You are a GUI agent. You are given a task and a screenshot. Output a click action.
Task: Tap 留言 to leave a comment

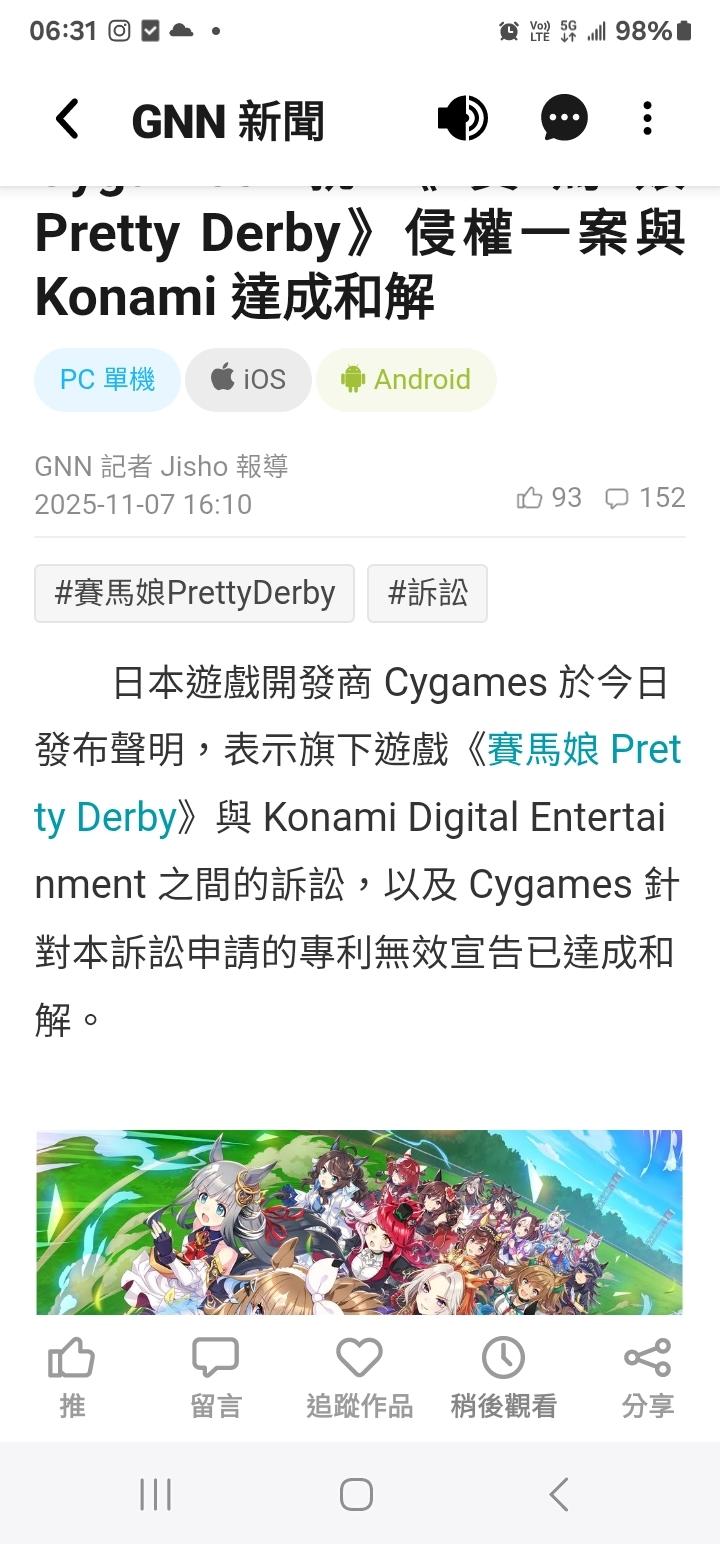216,1378
